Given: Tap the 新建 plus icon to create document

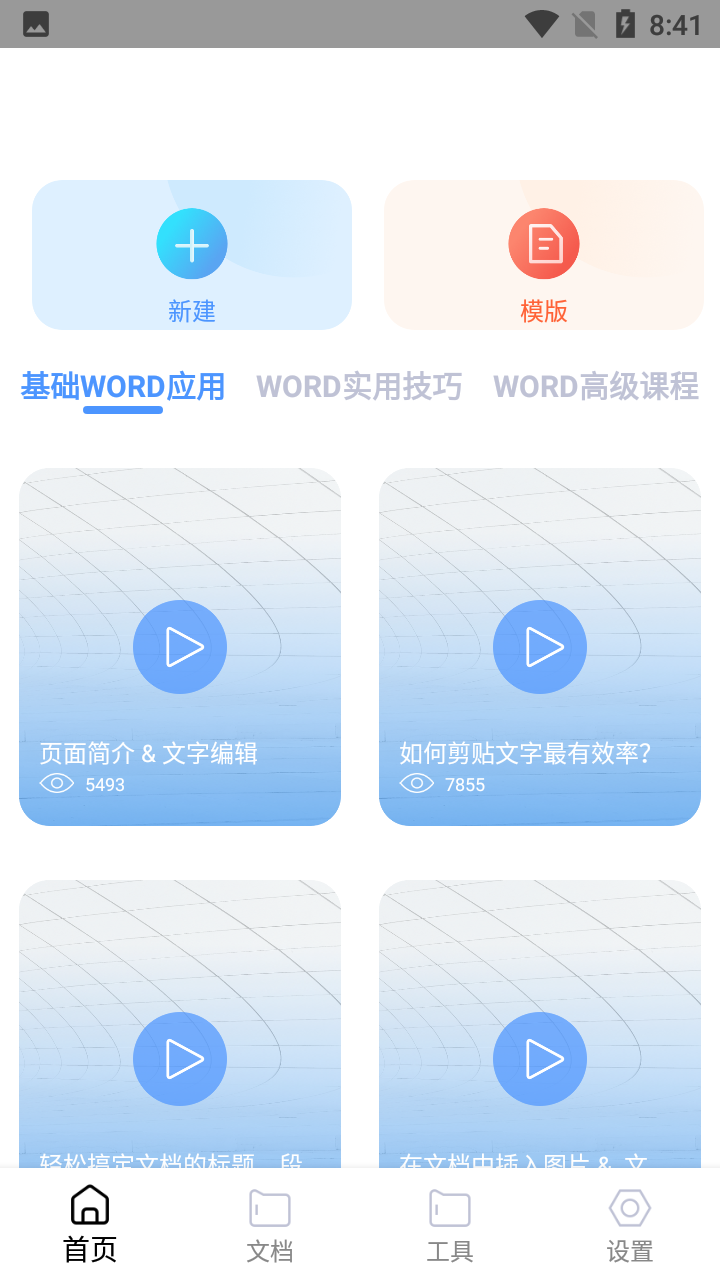Looking at the screenshot, I should (192, 243).
